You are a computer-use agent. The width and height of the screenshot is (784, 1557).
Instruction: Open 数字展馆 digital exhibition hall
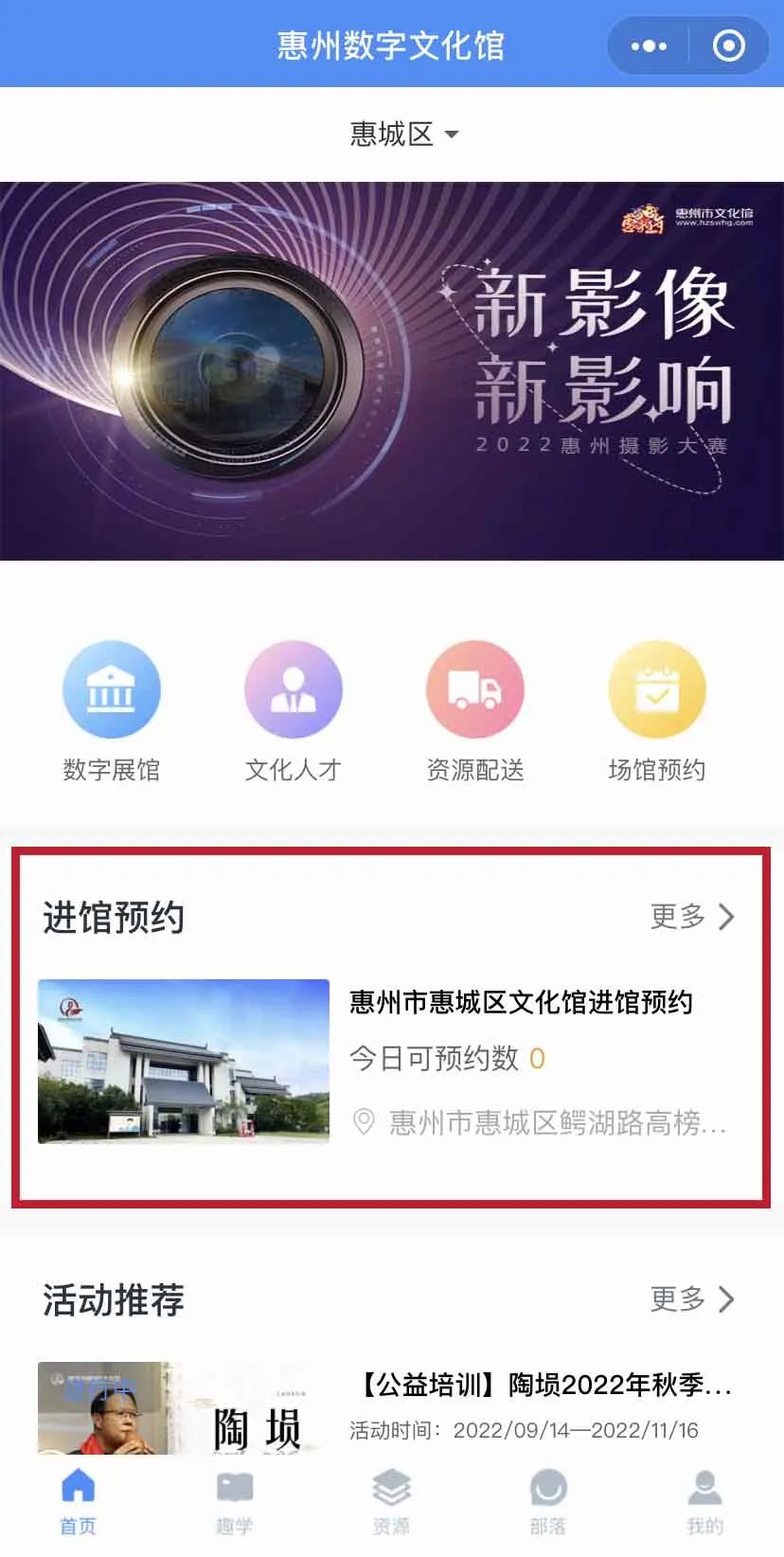coord(112,710)
